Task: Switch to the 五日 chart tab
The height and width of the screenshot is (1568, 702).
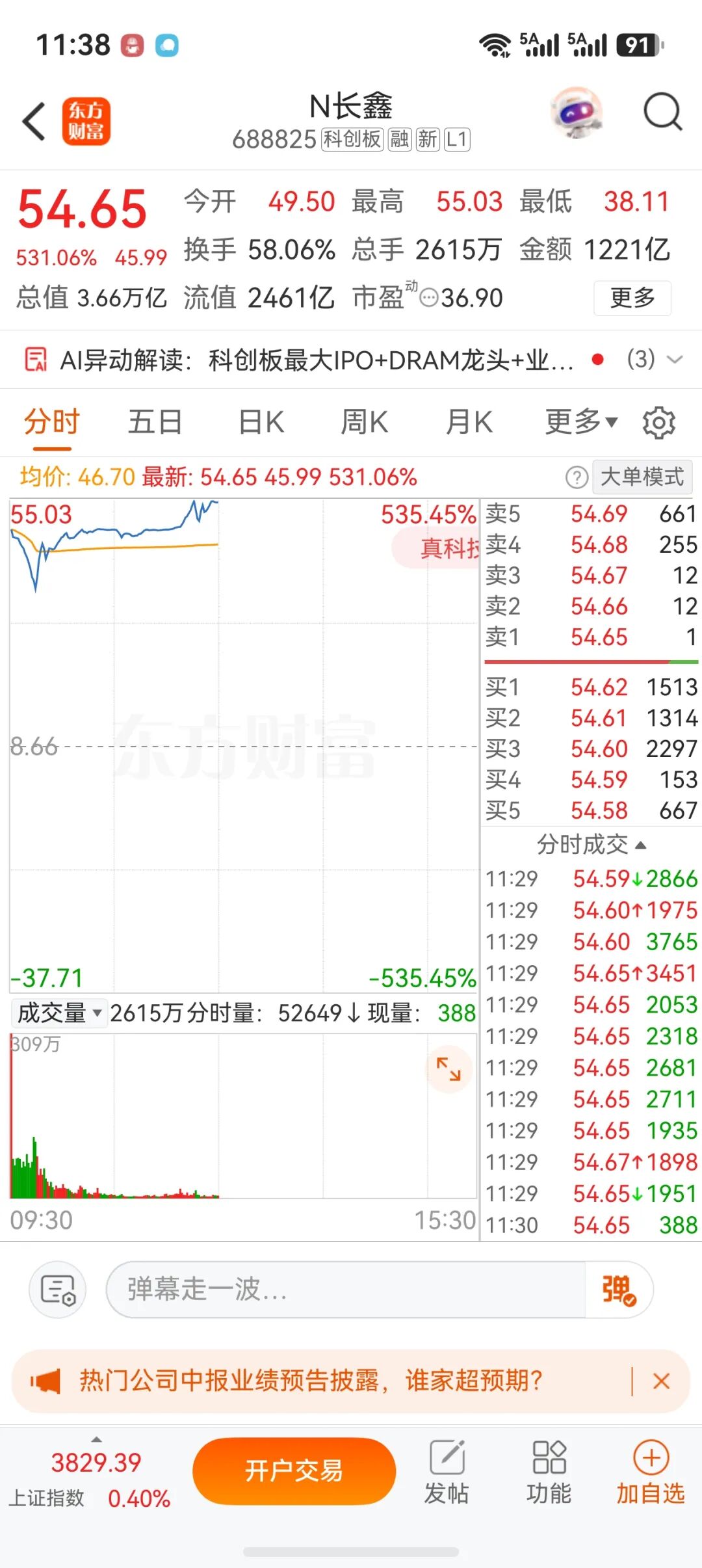Action: coord(155,421)
